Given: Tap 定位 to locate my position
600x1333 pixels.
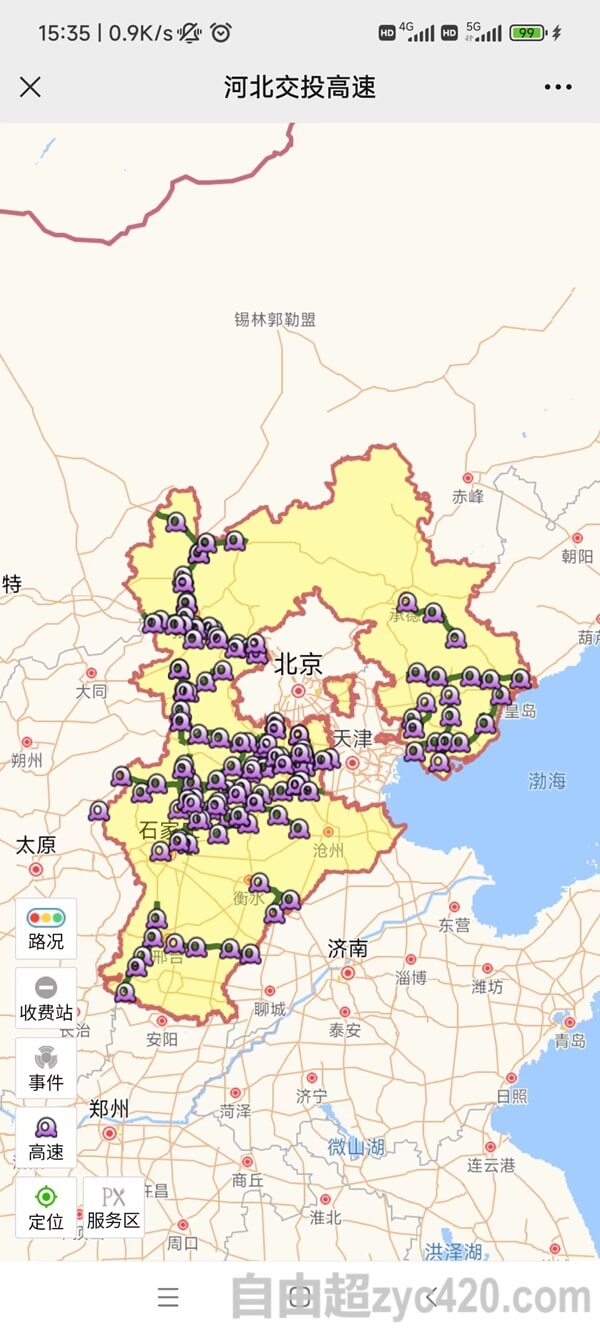Looking at the screenshot, I should (x=46, y=1207).
